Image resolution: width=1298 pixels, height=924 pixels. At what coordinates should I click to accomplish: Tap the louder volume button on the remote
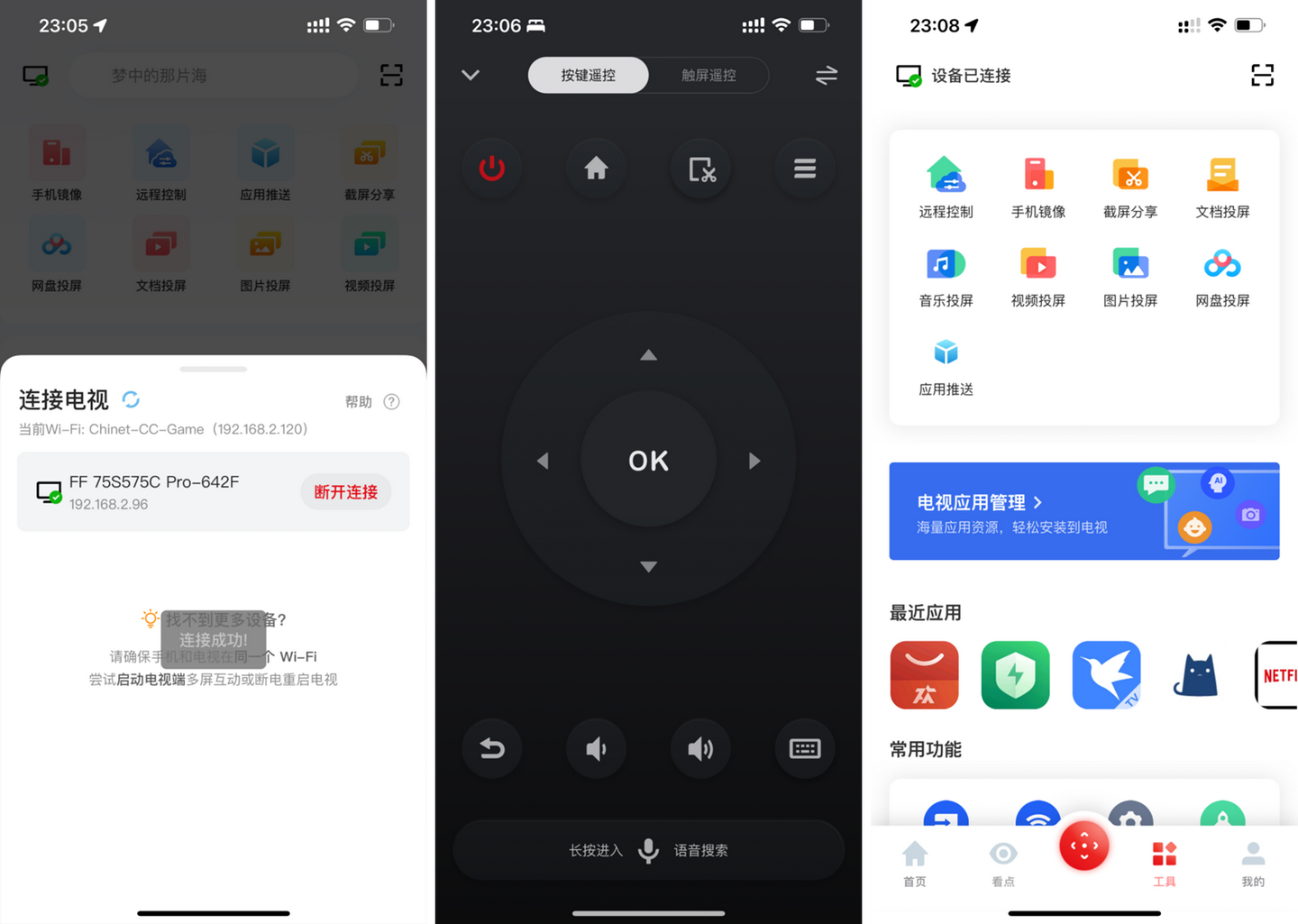point(700,748)
